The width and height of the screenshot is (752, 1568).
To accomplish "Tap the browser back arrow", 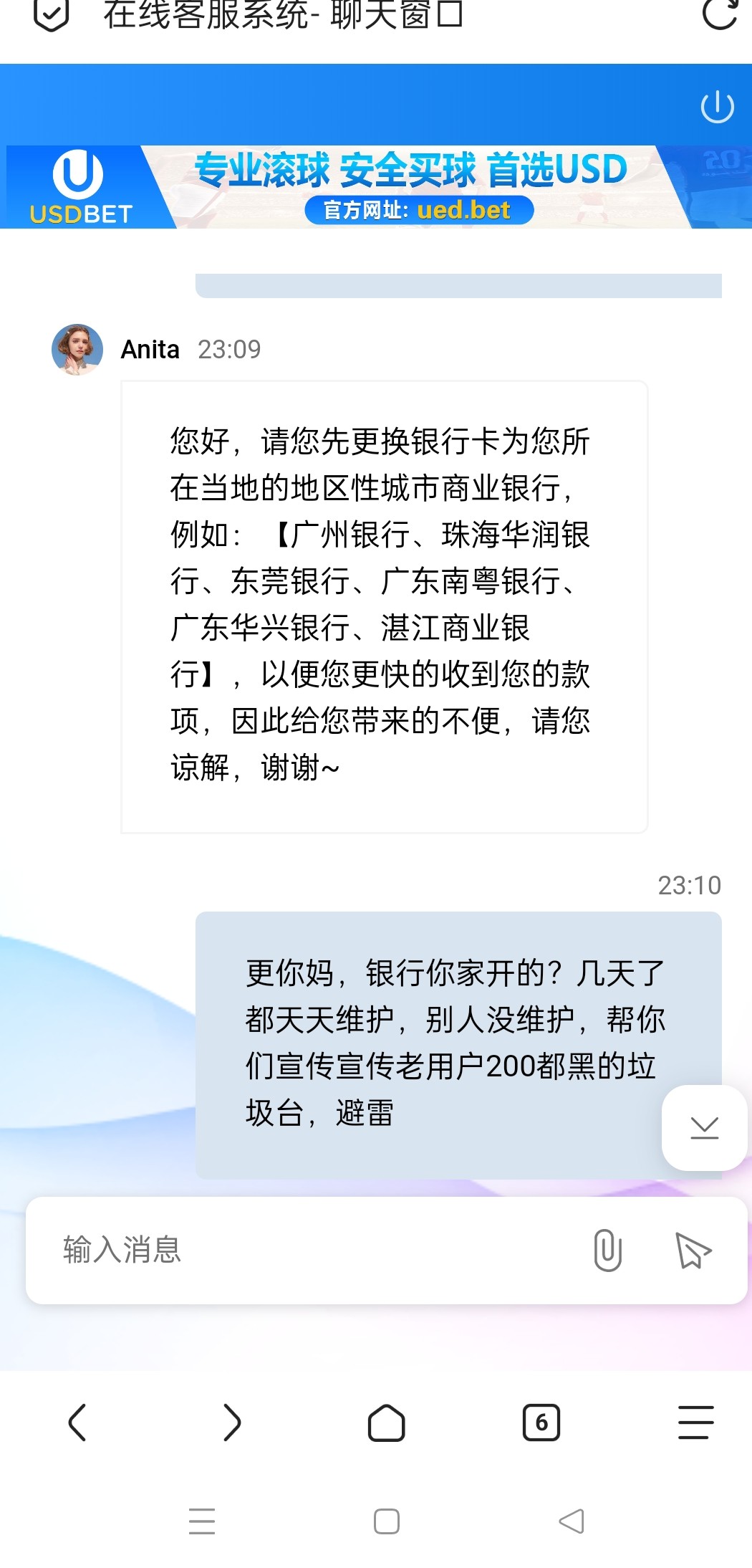I will click(x=78, y=1423).
